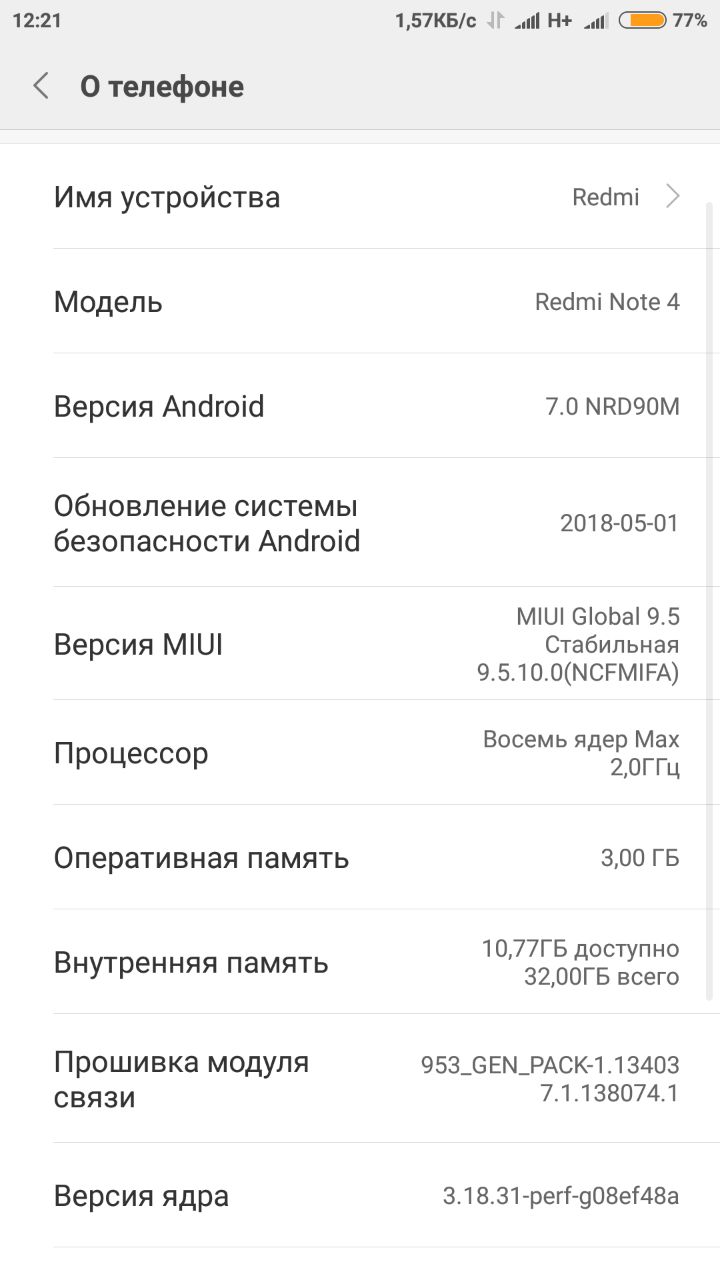Screen dimensions: 720x1280
Task: Go back from the О телефоне screen
Action: (41, 87)
